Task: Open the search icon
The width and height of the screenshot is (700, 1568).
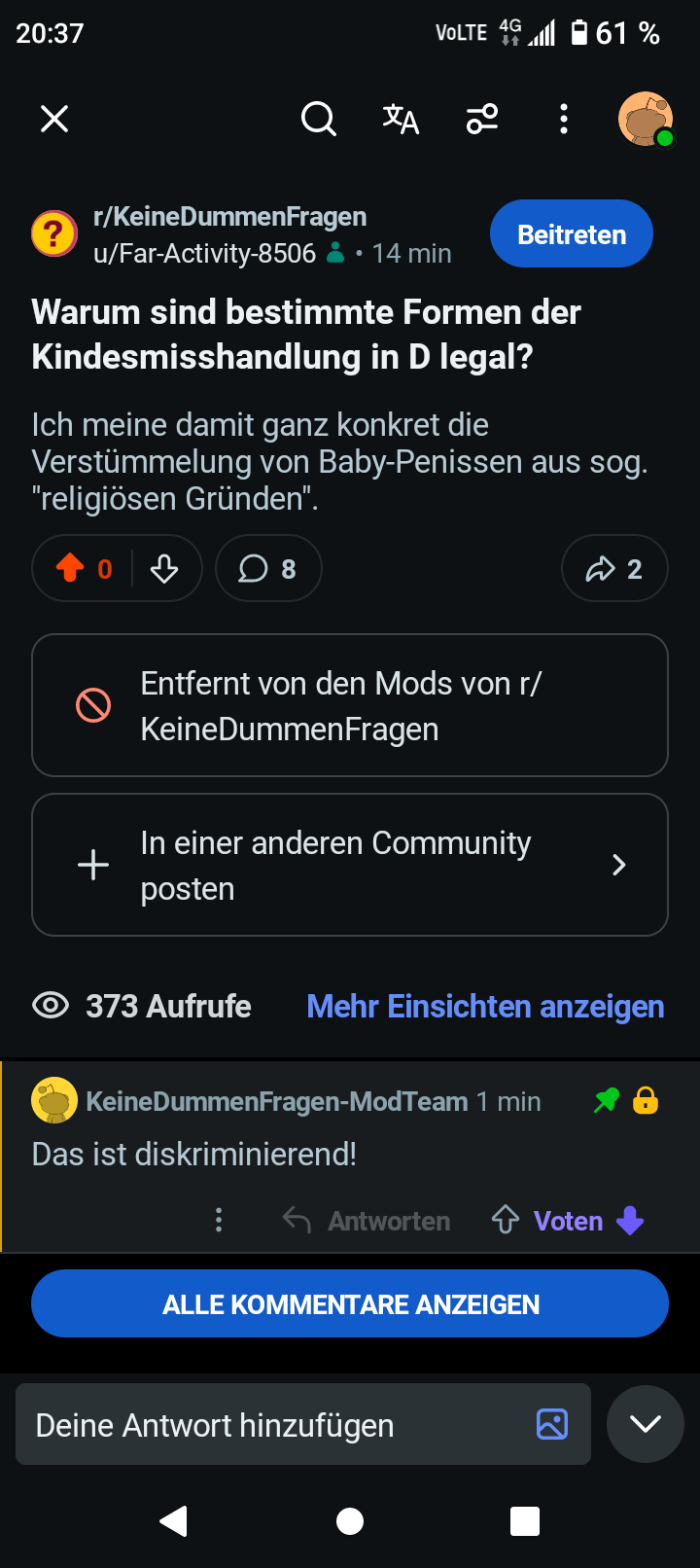Action: pyautogui.click(x=318, y=120)
